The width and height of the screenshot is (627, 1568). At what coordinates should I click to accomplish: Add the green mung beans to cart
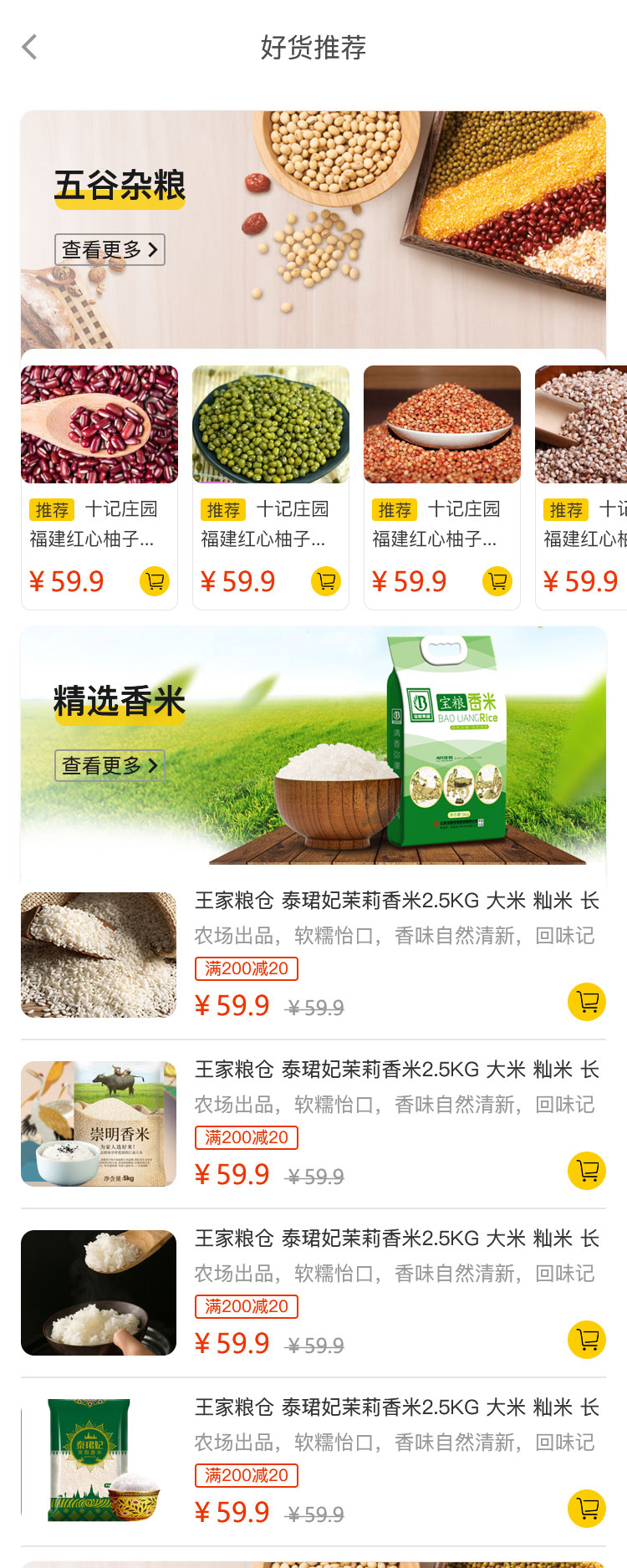(326, 581)
